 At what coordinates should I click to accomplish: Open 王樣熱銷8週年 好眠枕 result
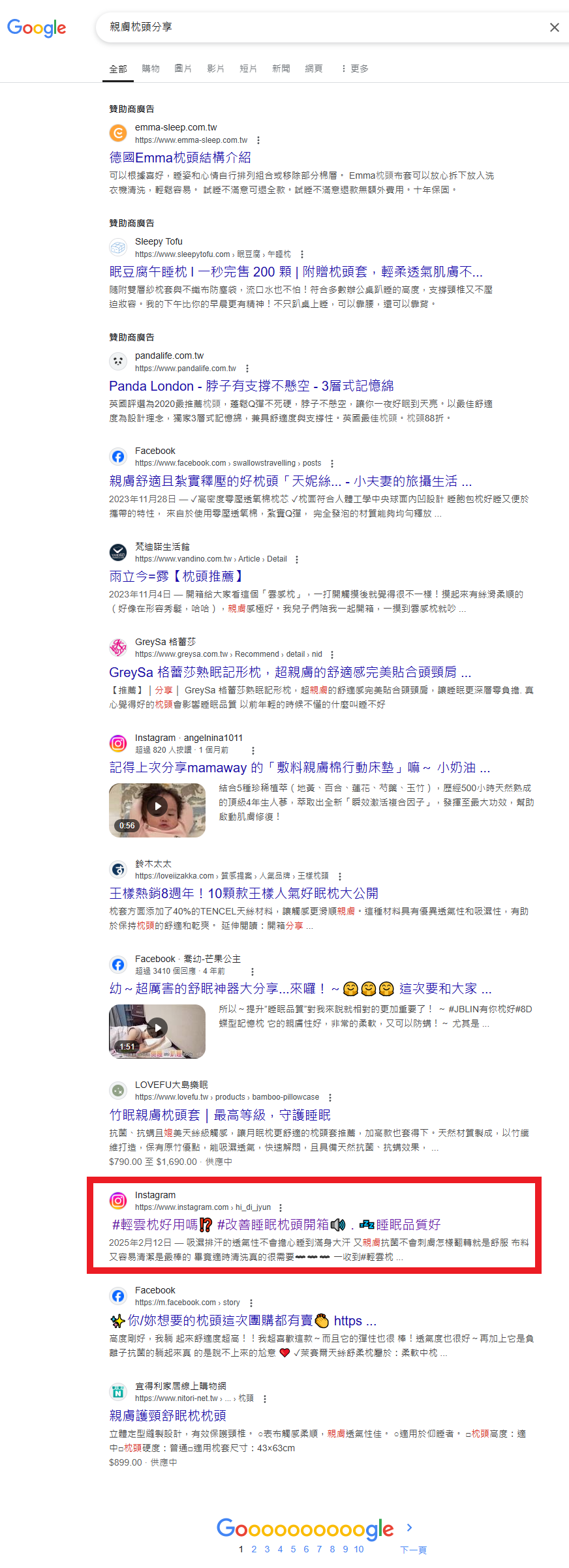tap(243, 893)
